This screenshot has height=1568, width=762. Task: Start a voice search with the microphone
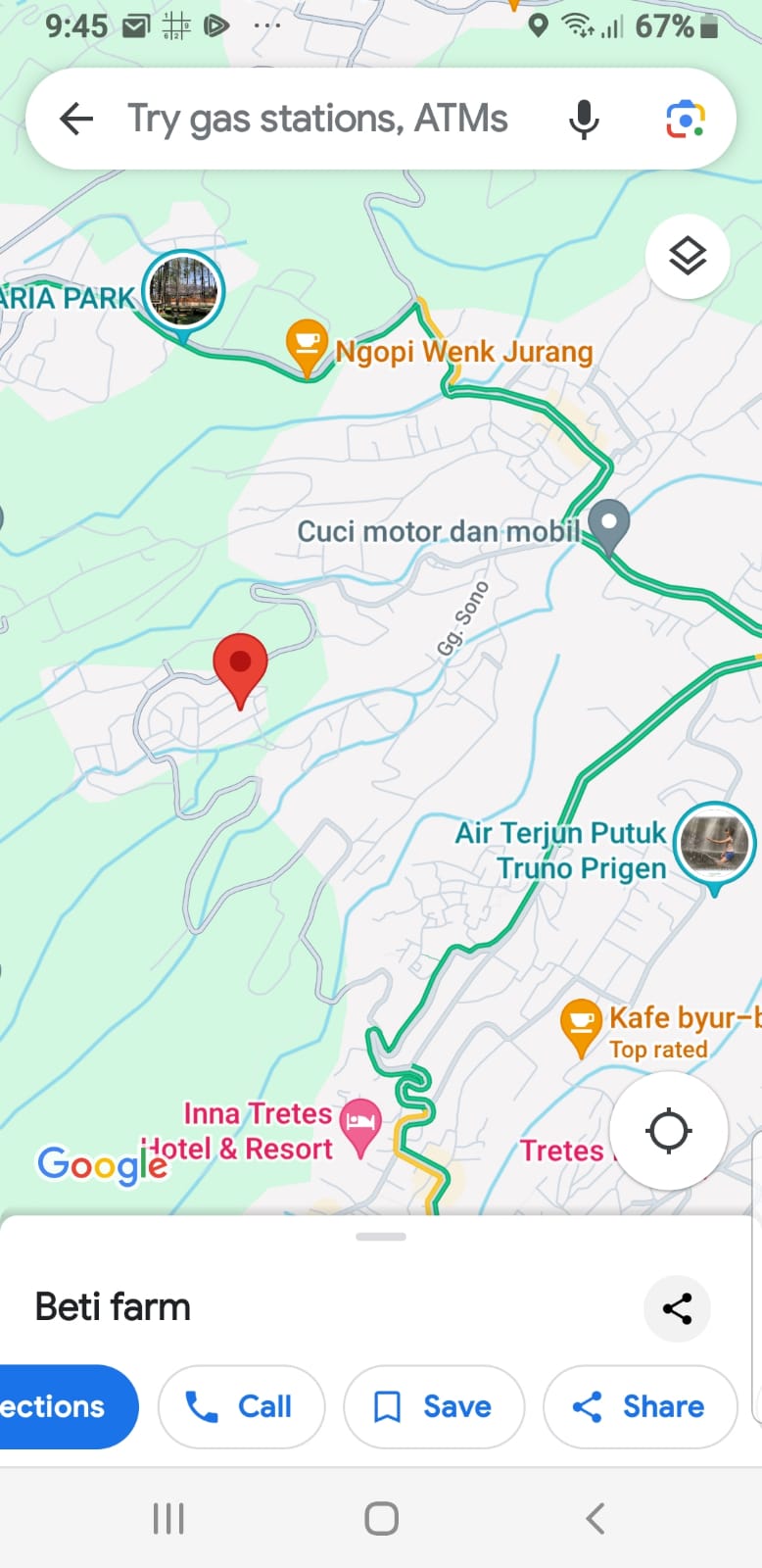(584, 120)
